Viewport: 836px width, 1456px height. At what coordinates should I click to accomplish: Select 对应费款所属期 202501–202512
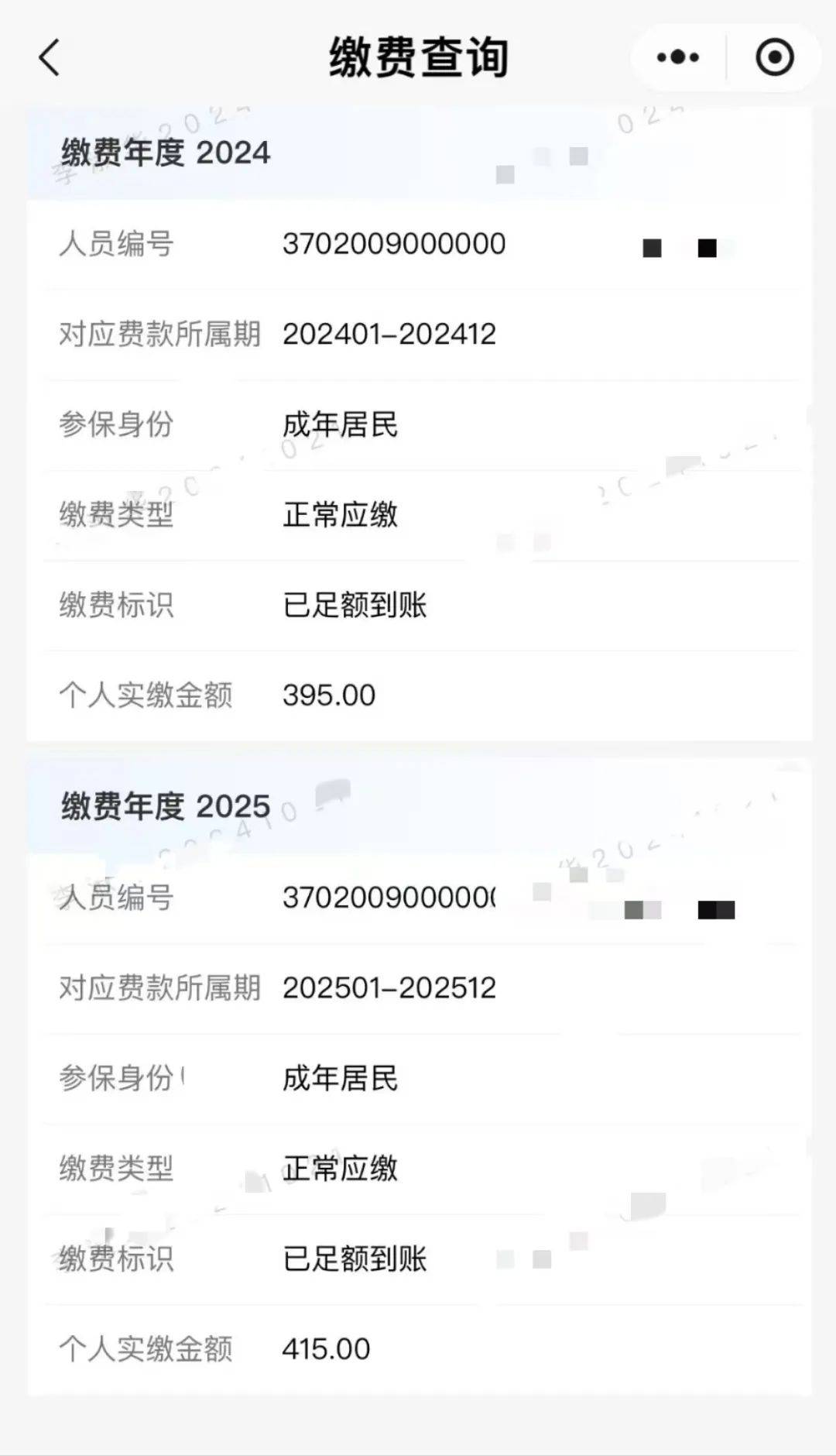coord(391,987)
